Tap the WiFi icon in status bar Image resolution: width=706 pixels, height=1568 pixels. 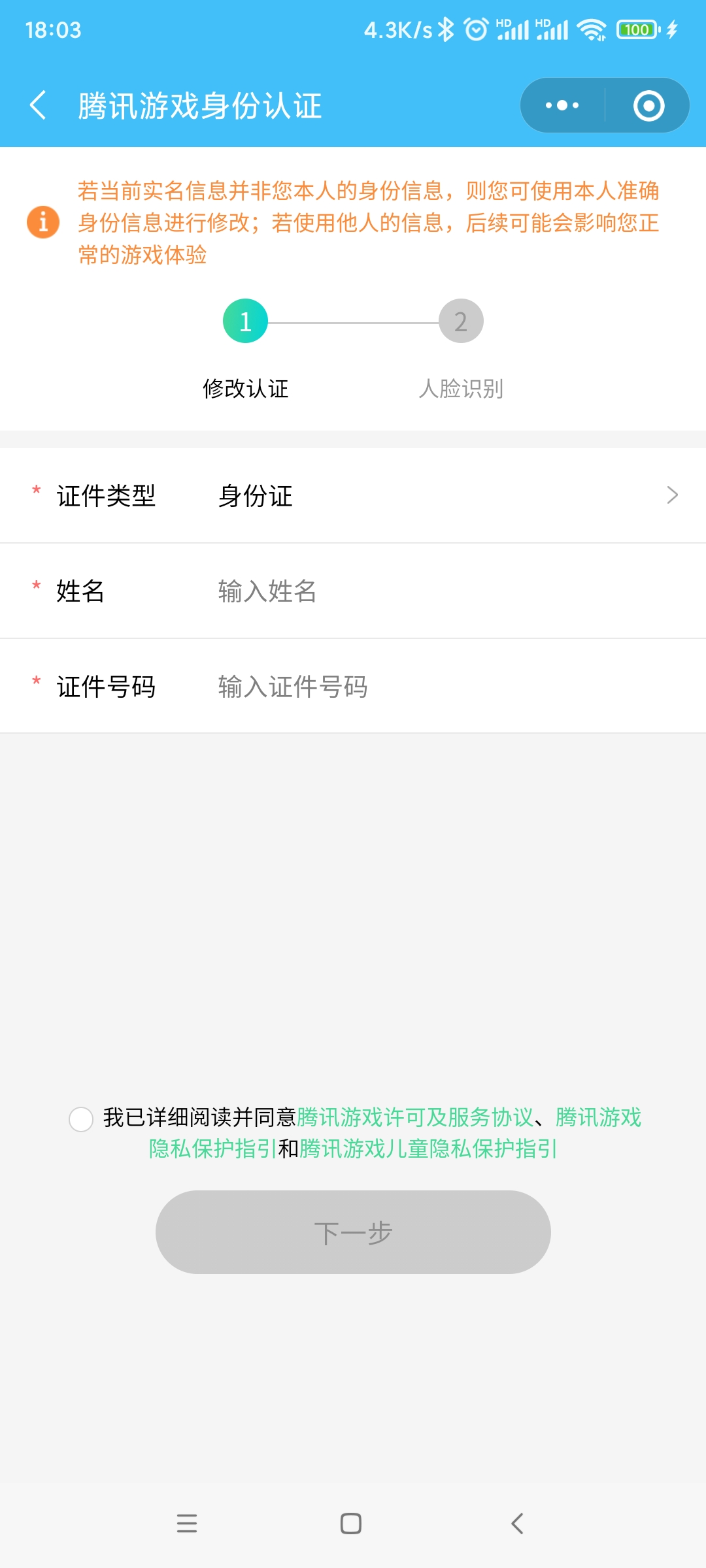(592, 29)
